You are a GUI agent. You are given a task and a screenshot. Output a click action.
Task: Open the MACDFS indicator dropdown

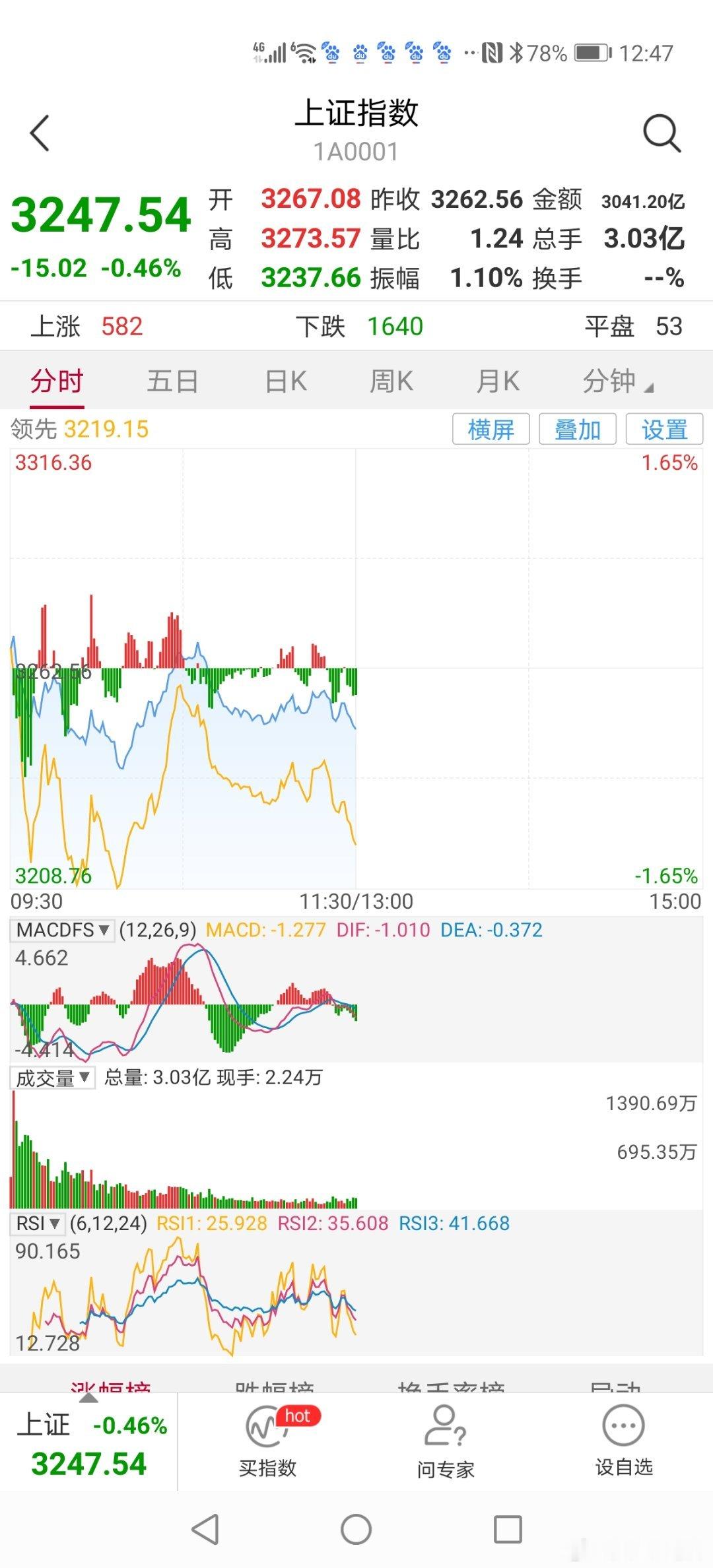point(63,930)
